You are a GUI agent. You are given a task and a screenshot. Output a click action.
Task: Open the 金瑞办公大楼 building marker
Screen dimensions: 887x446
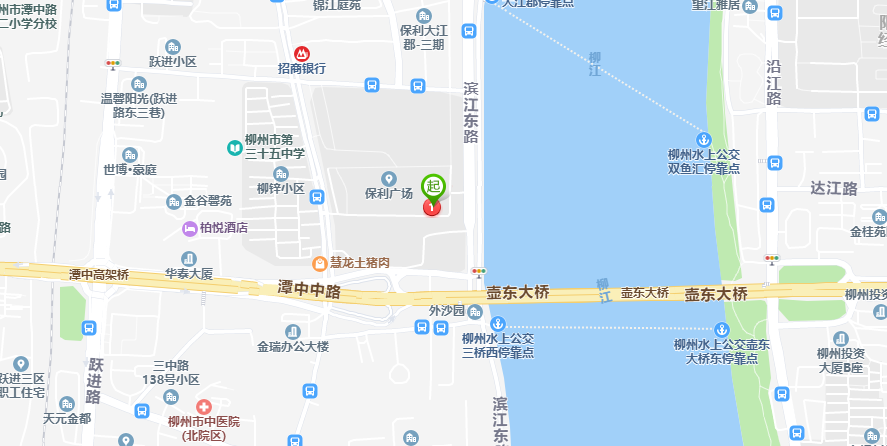[x=293, y=331]
